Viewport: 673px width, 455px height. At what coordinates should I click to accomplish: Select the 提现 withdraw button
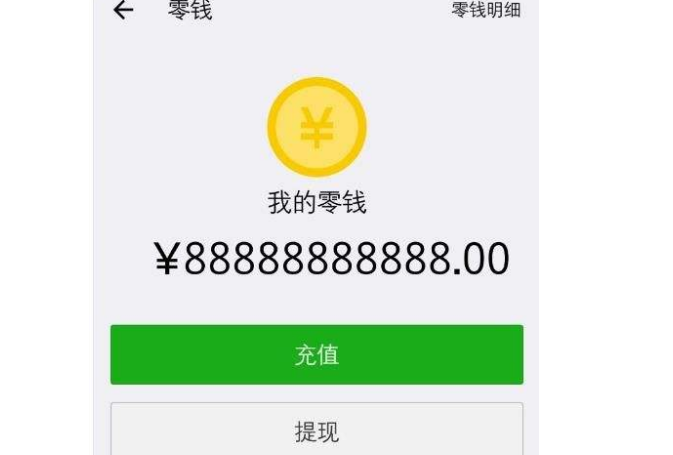coord(316,431)
